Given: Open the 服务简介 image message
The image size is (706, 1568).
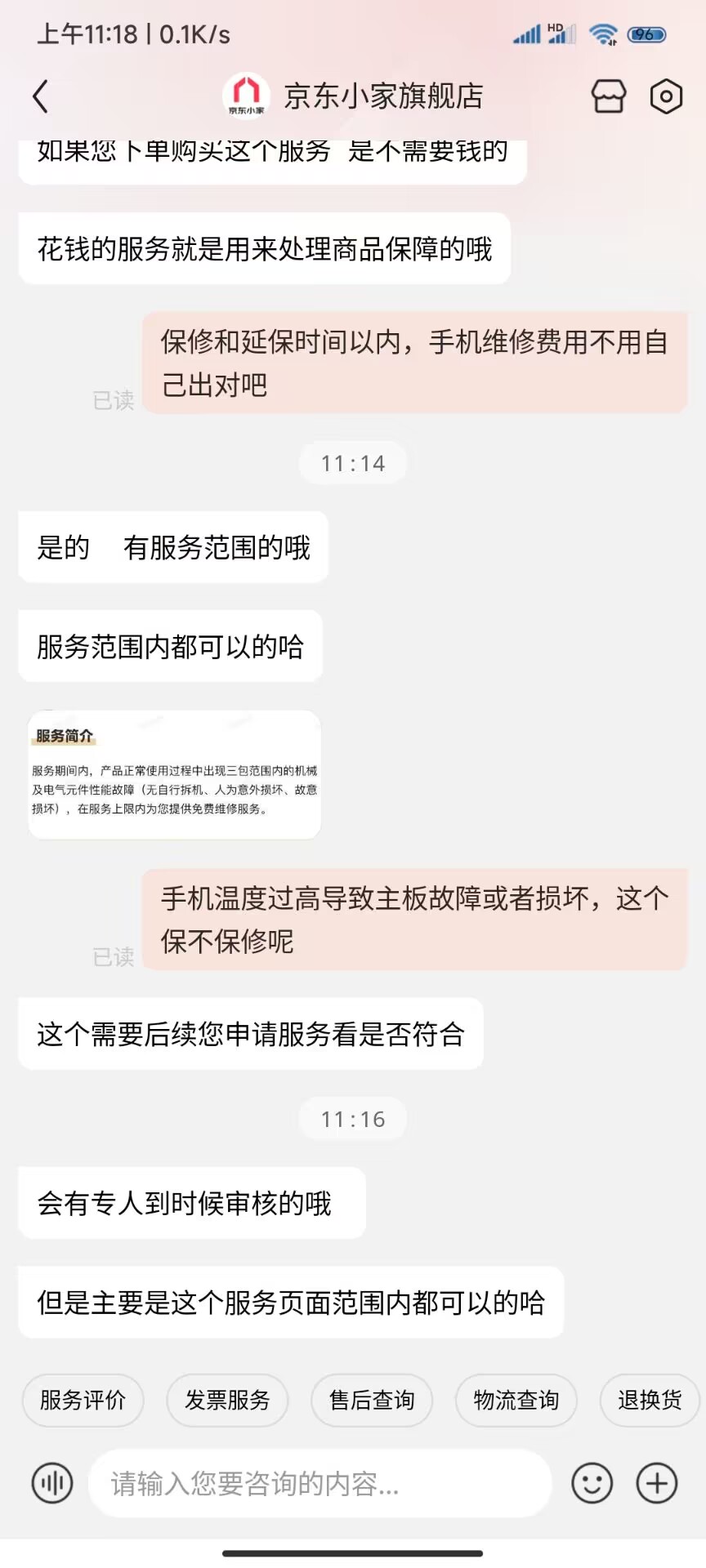Looking at the screenshot, I should 174,773.
